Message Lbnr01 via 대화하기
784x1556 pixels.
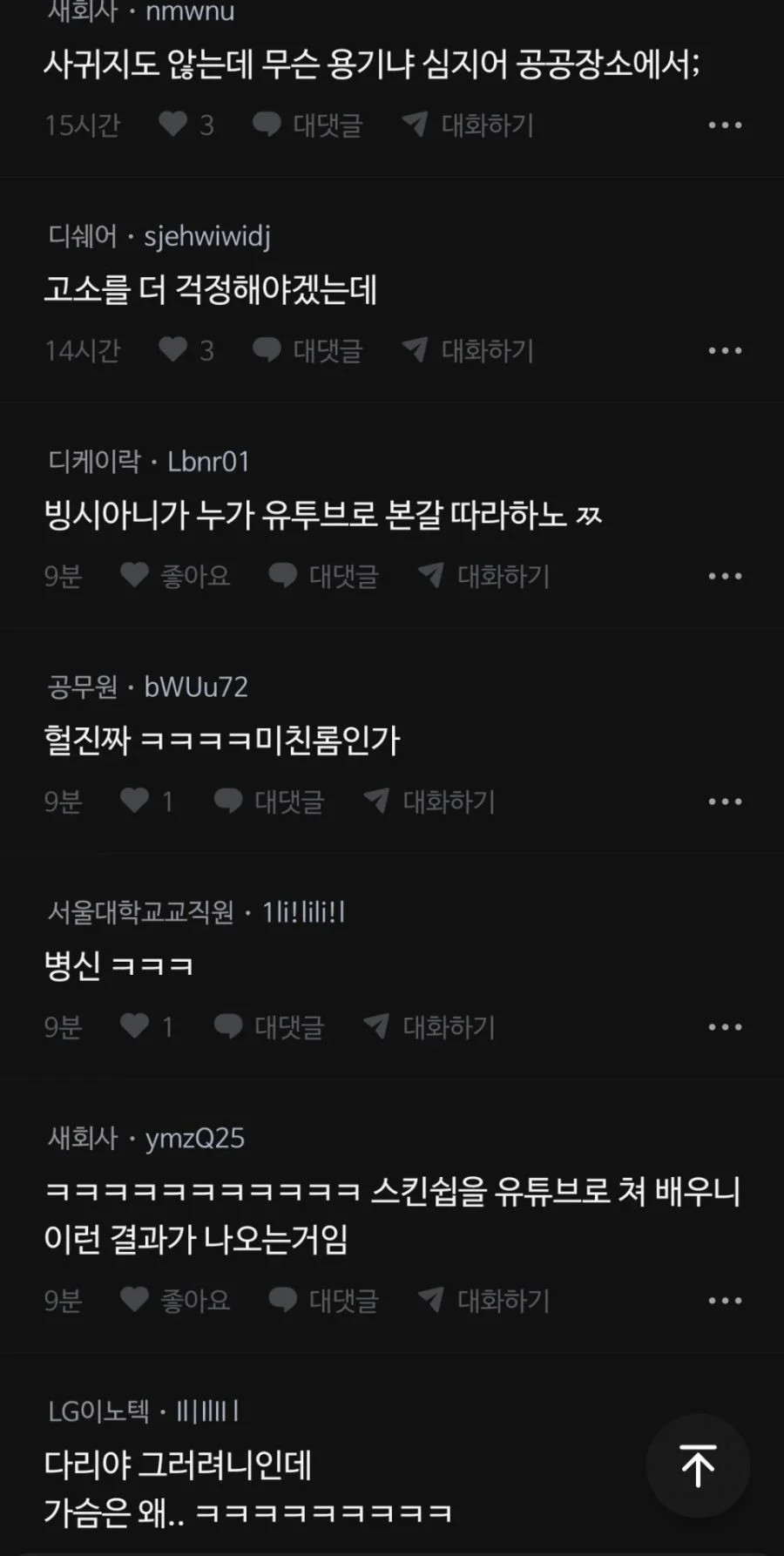(484, 576)
